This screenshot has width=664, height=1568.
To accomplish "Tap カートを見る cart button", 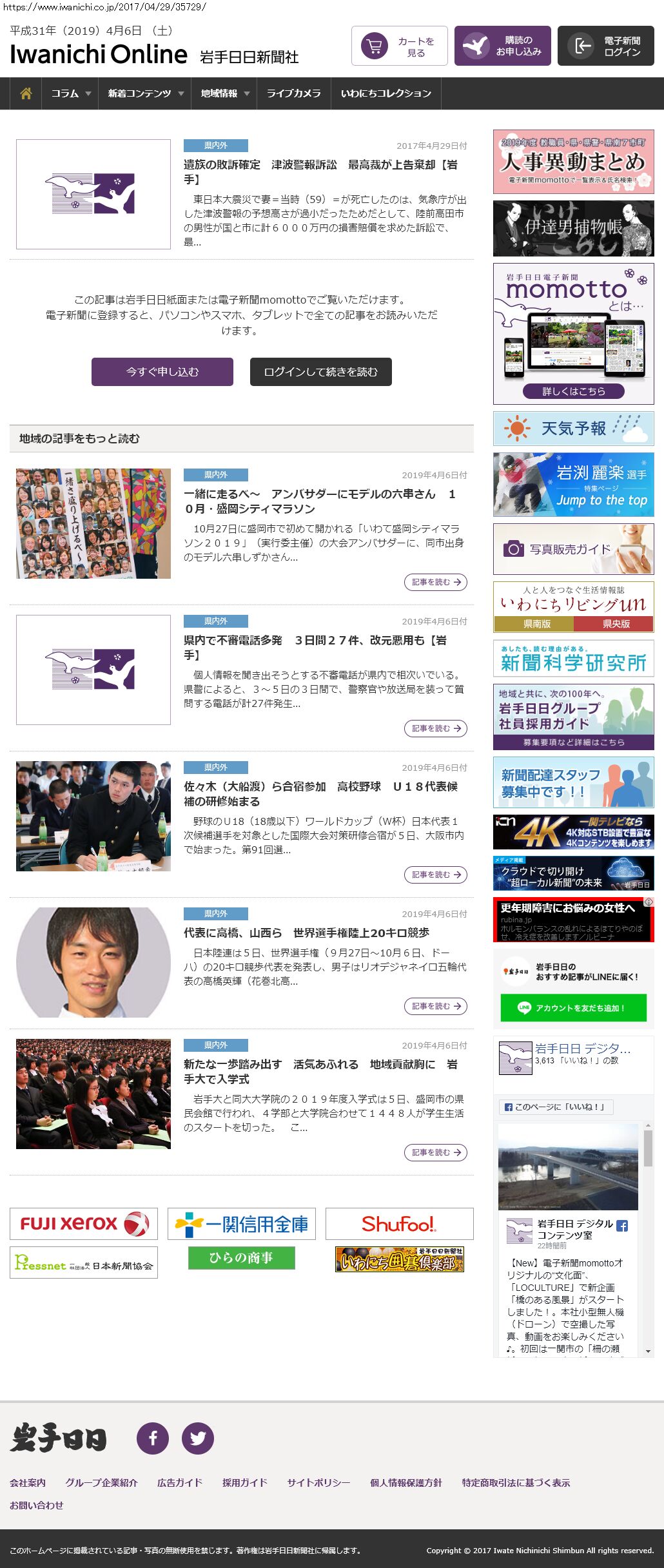I will click(399, 46).
